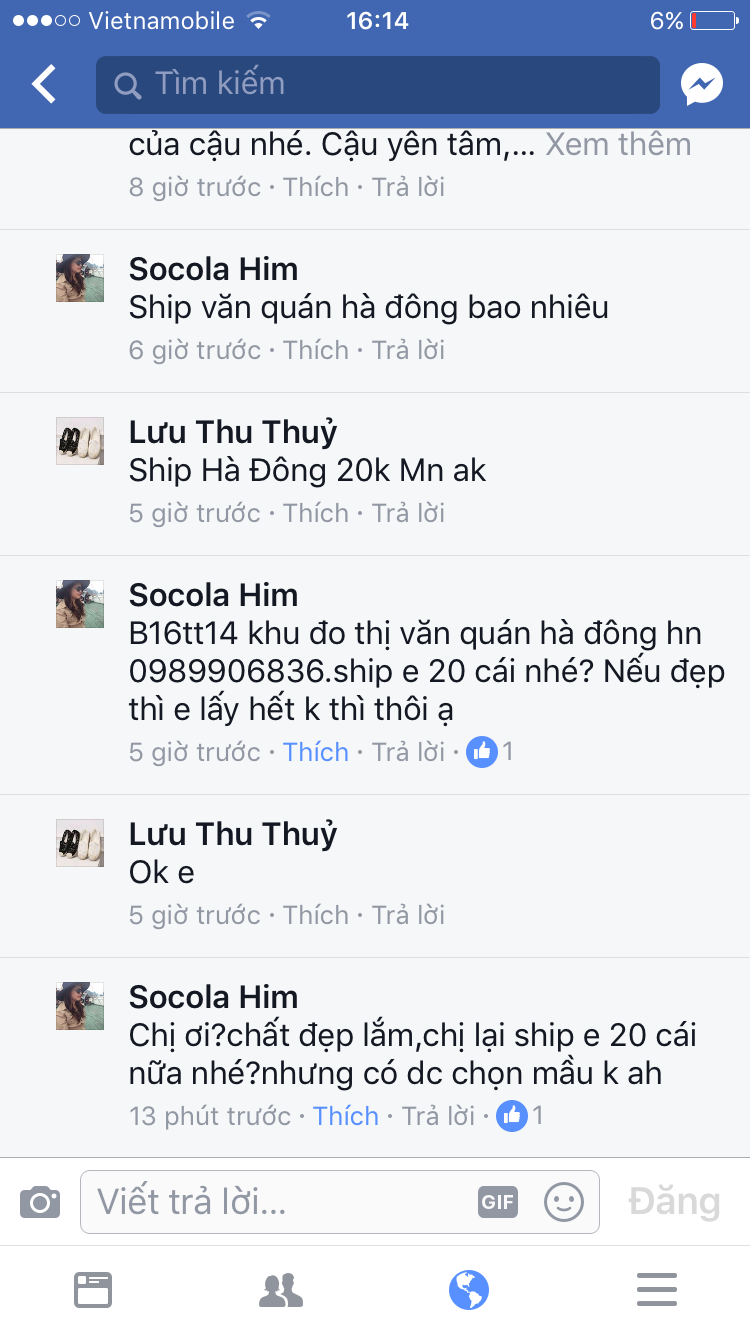Add a GIF to the reply

pyautogui.click(x=497, y=1201)
